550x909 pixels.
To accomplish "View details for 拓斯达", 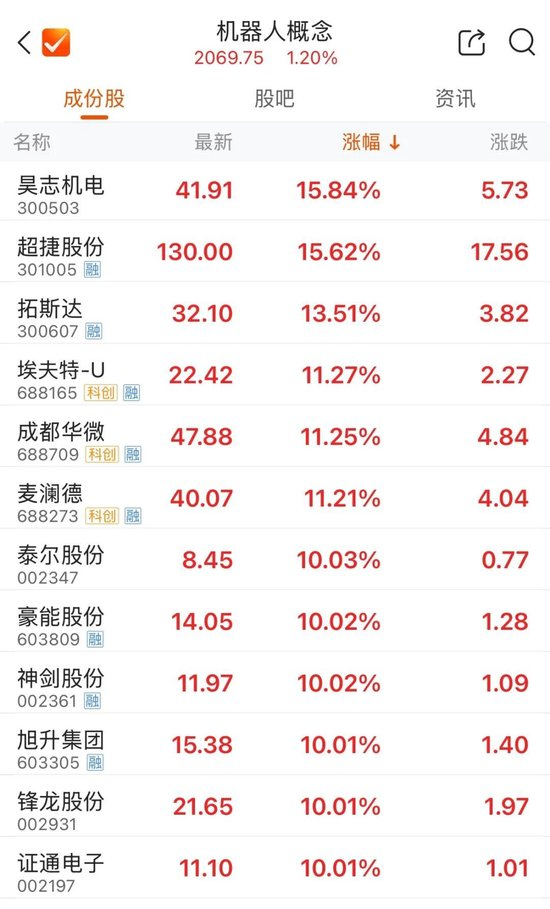I will click(x=275, y=313).
